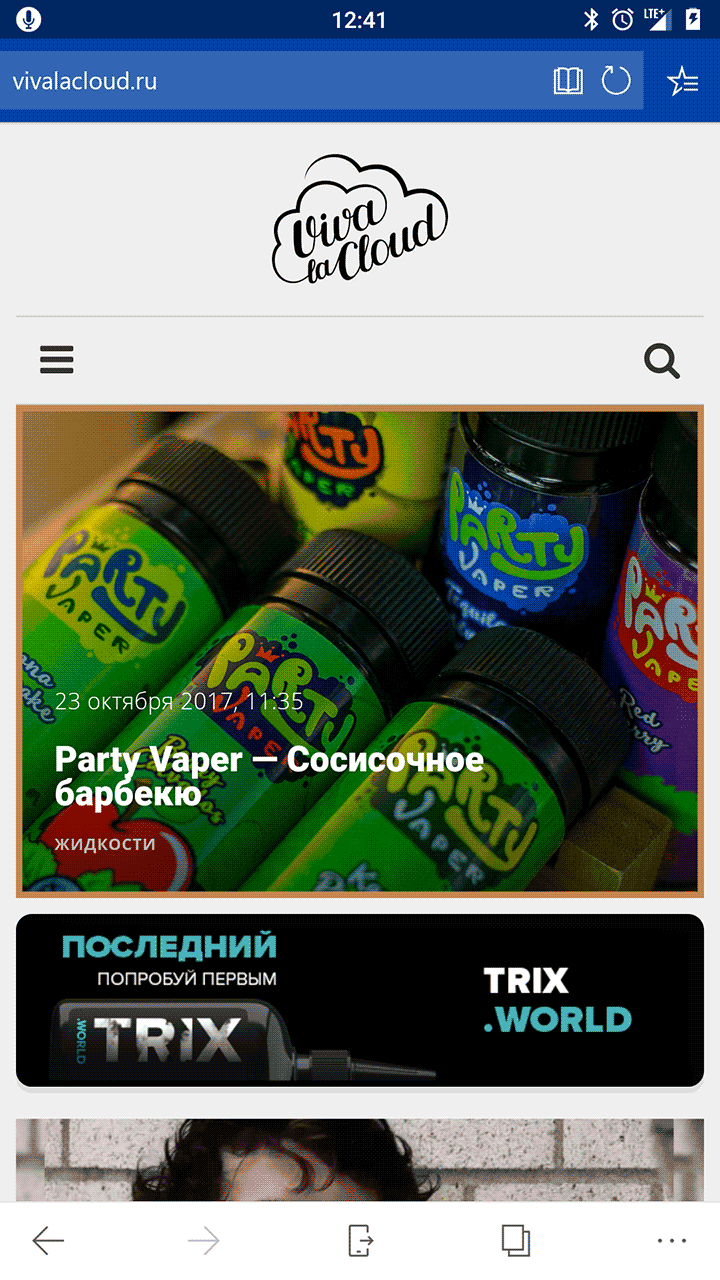
Task: Open the hamburger site menu
Action: click(x=57, y=360)
